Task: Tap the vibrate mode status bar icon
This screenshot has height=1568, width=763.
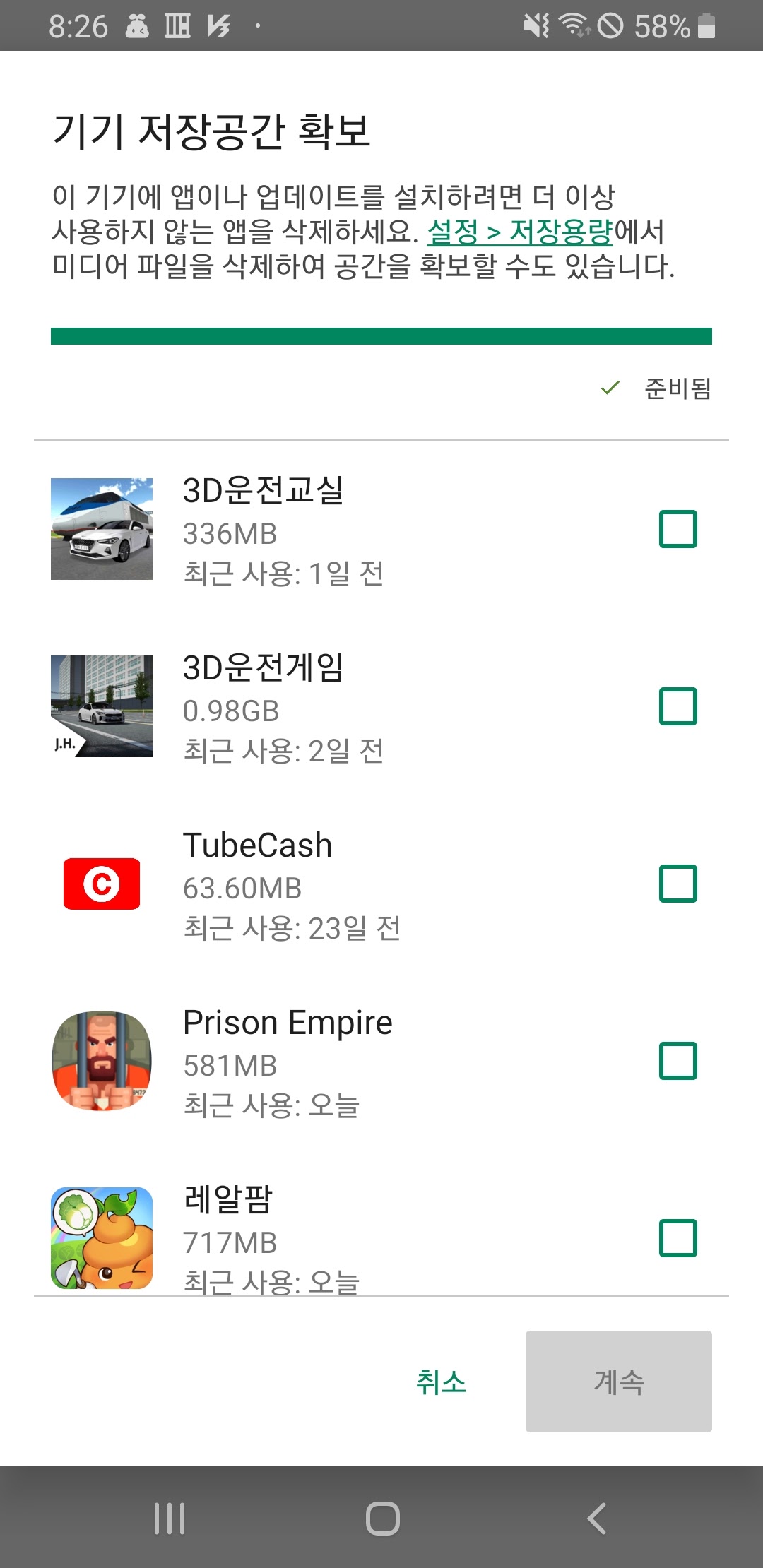Action: click(535, 25)
